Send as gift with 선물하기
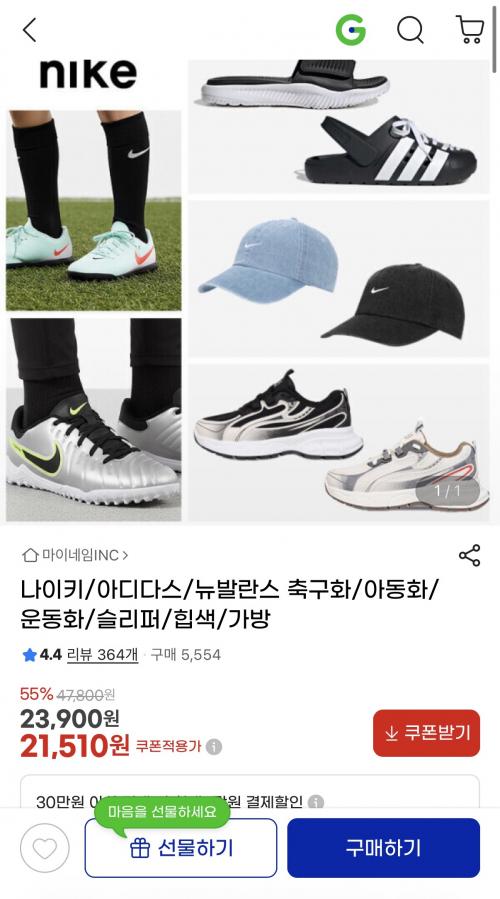 click(181, 848)
